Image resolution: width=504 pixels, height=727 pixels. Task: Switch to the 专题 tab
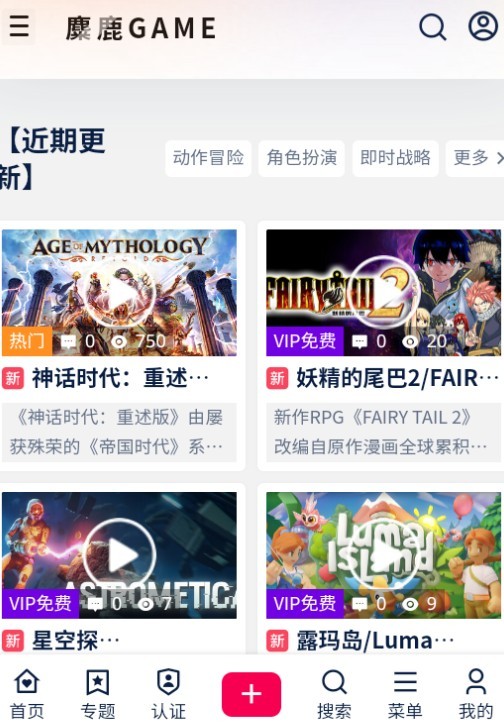pos(98,694)
